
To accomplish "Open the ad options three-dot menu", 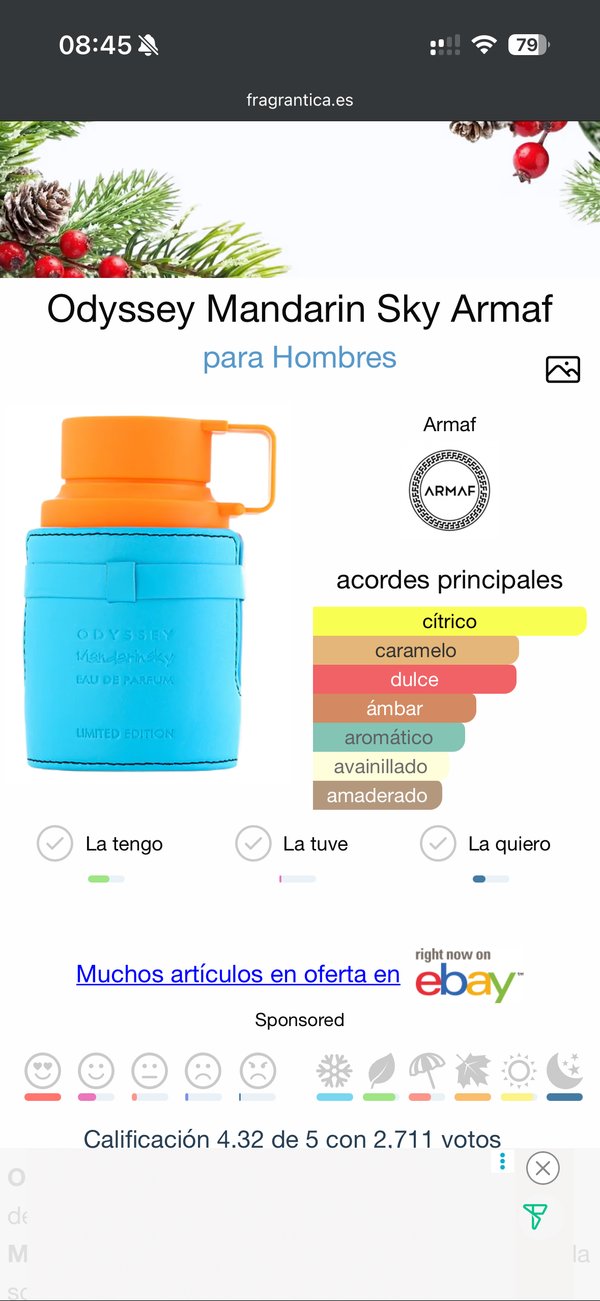I will [503, 1162].
